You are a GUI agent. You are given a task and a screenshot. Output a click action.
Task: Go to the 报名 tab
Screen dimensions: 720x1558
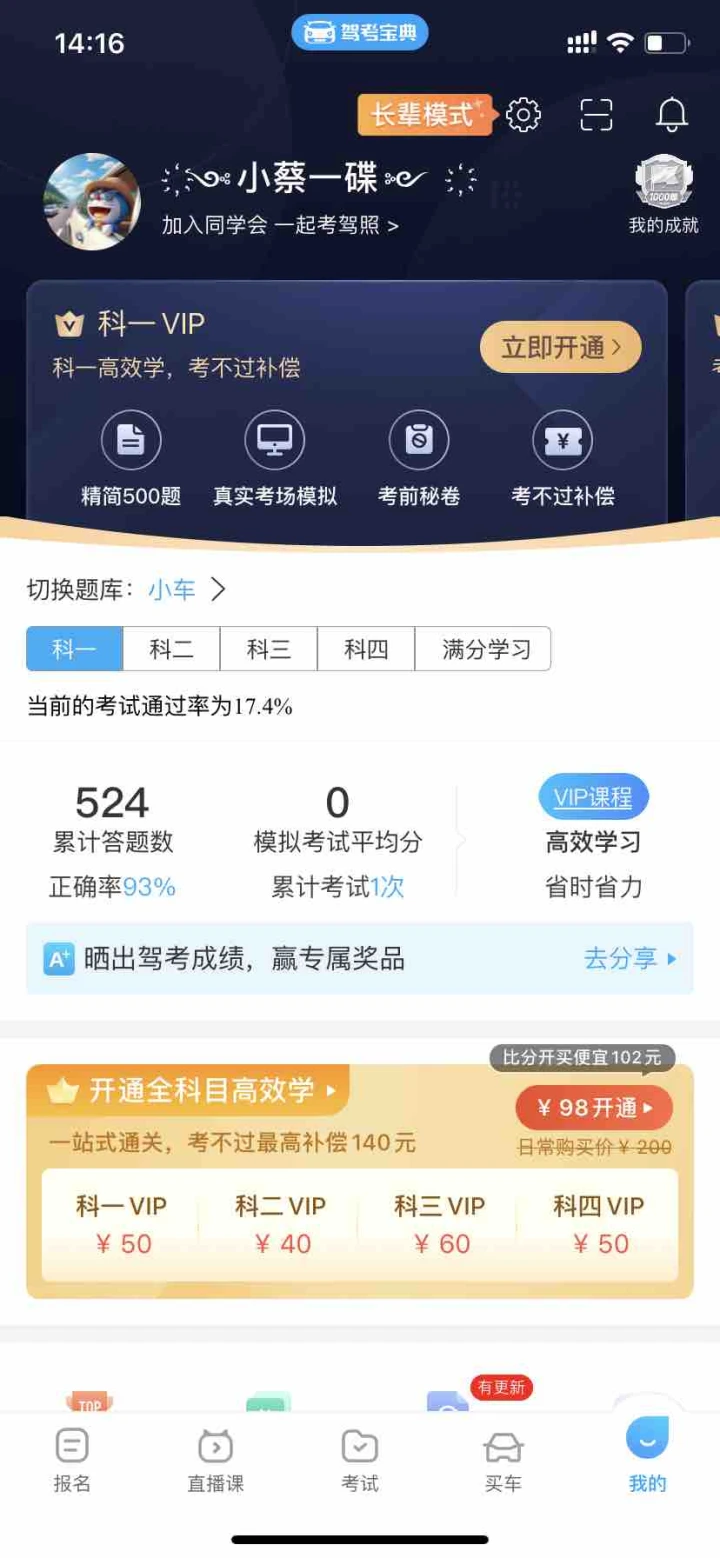[x=72, y=1461]
